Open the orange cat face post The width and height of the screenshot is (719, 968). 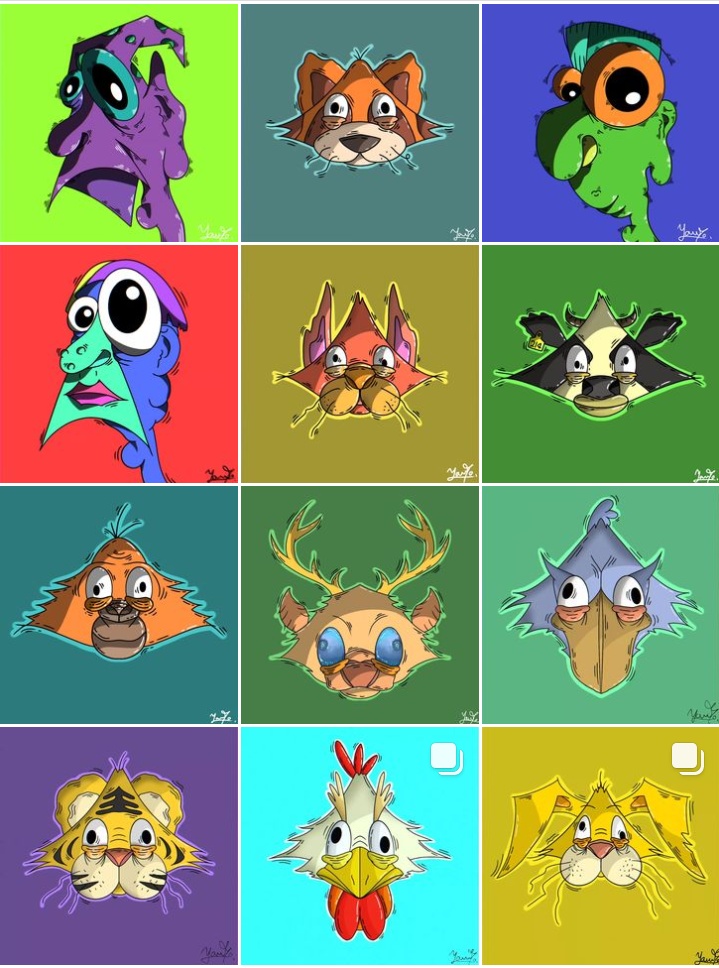click(x=359, y=121)
